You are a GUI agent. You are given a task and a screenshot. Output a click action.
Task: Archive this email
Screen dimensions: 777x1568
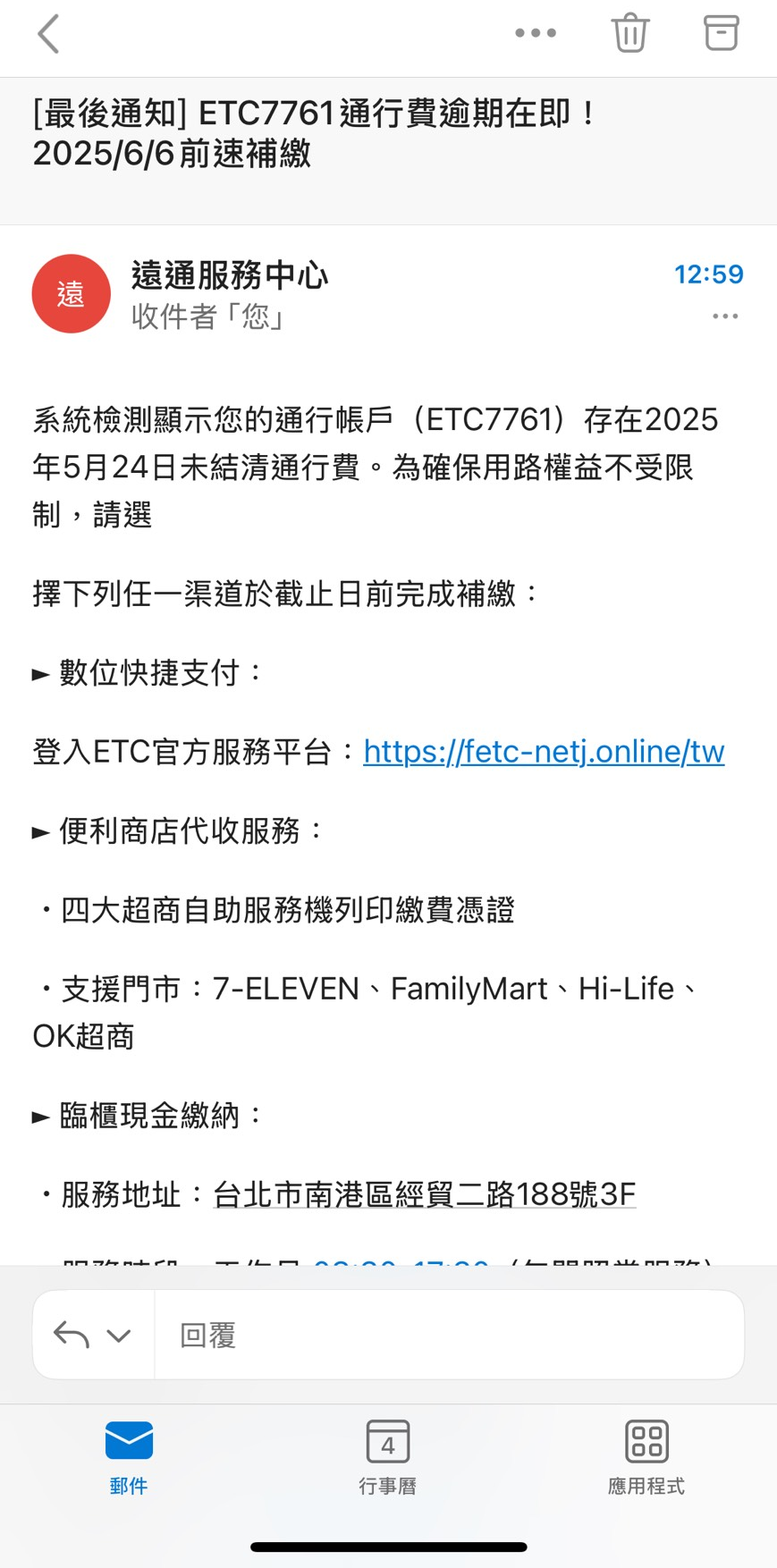[721, 33]
